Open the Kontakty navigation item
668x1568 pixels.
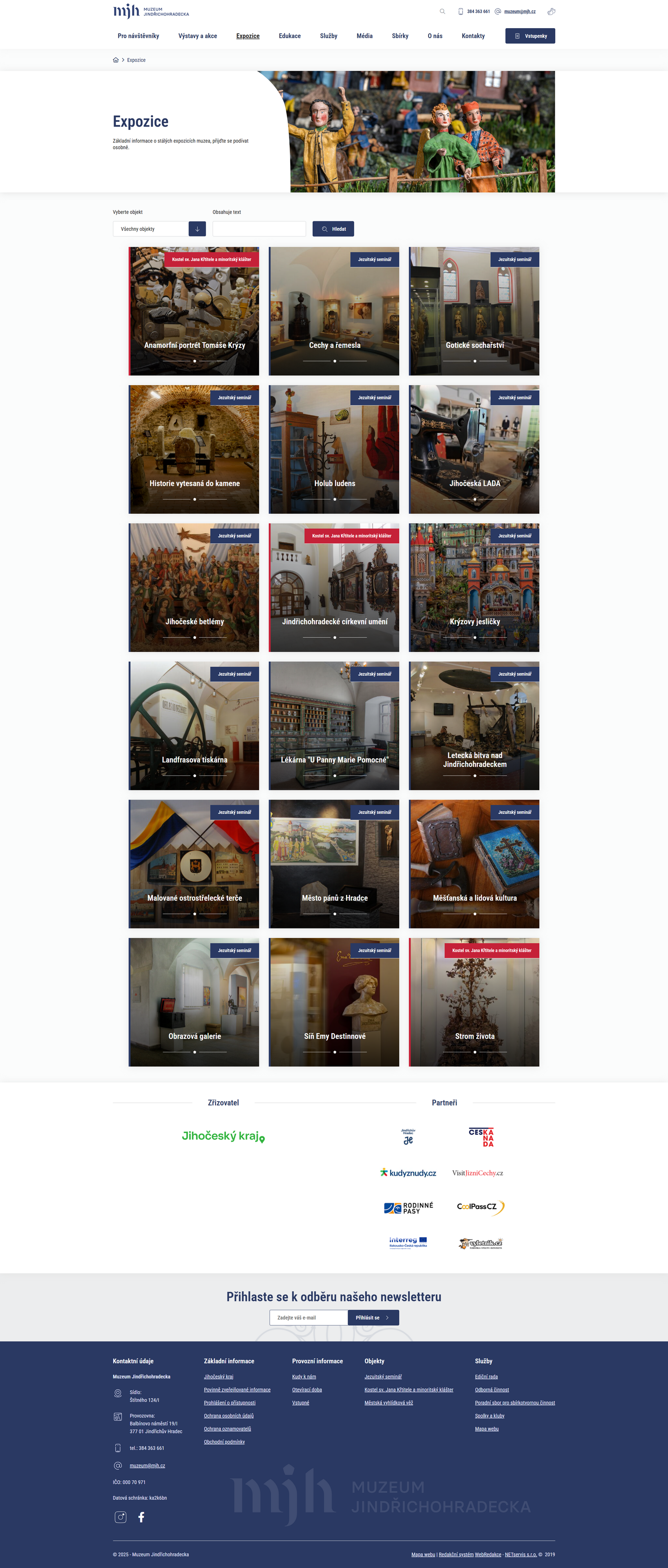(x=473, y=36)
